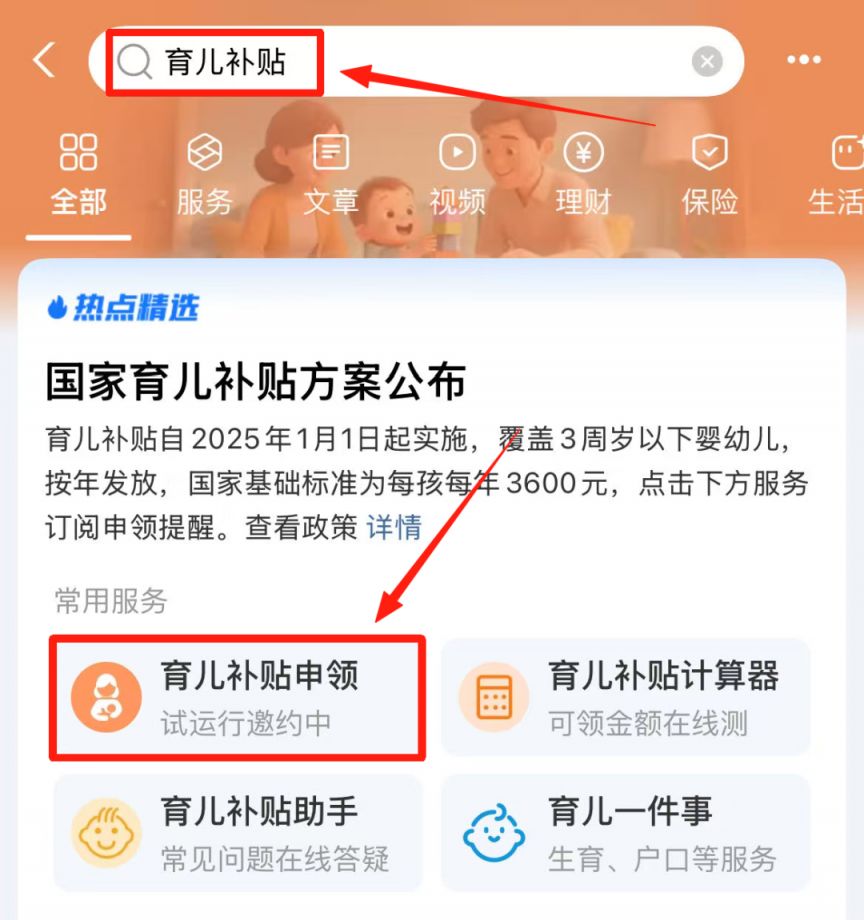
Task: Switch to the 理财 tab
Action: [583, 176]
